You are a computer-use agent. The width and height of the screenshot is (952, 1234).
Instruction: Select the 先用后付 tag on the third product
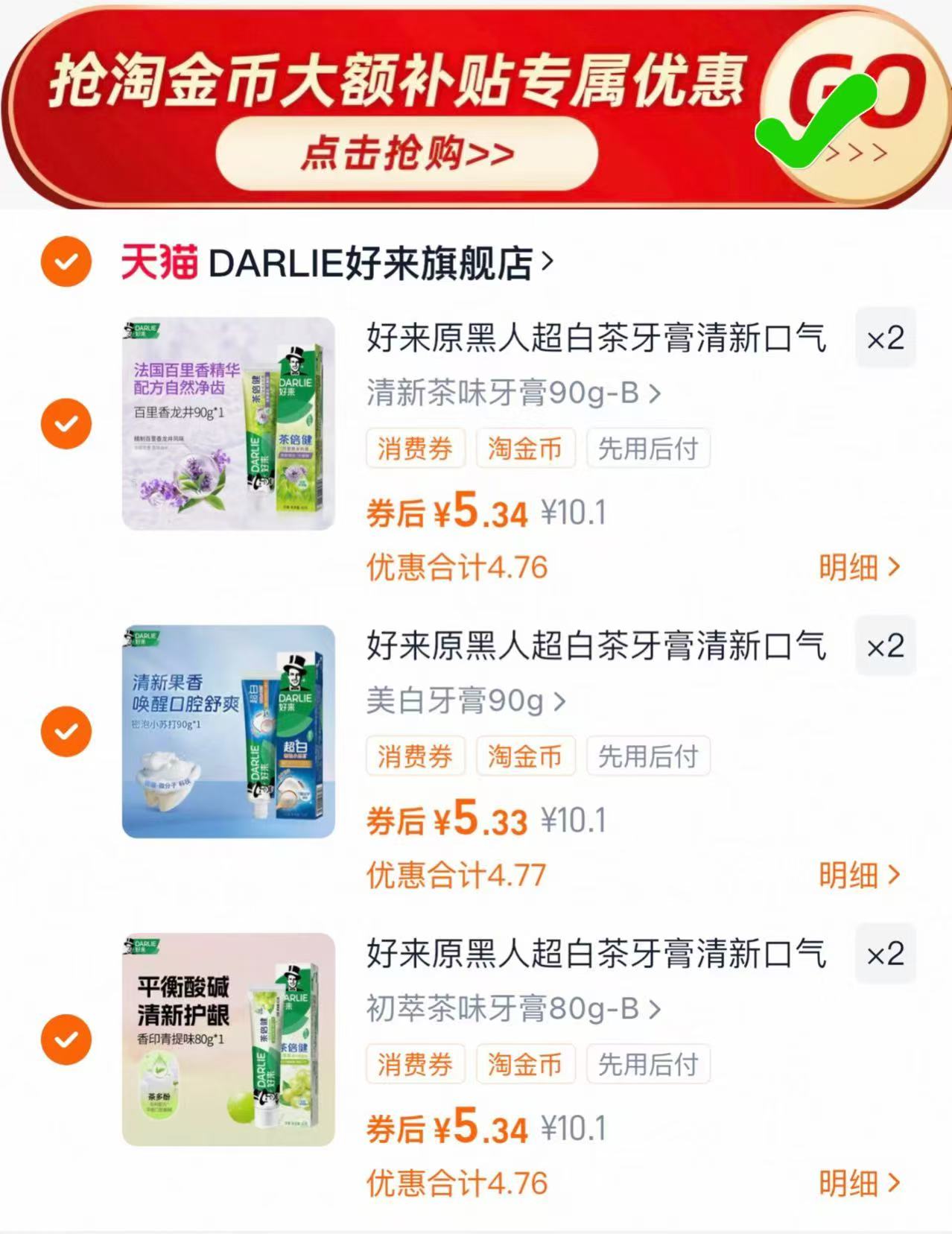click(x=648, y=1065)
